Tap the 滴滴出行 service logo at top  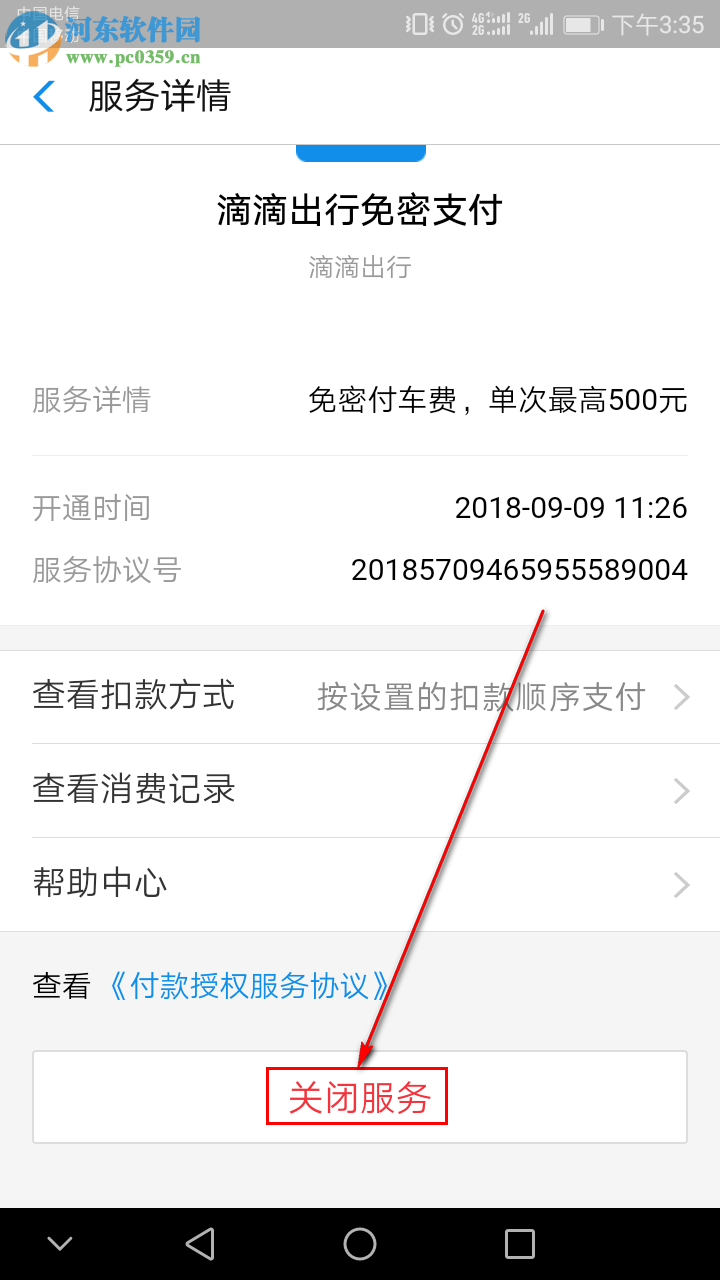pyautogui.click(x=360, y=150)
